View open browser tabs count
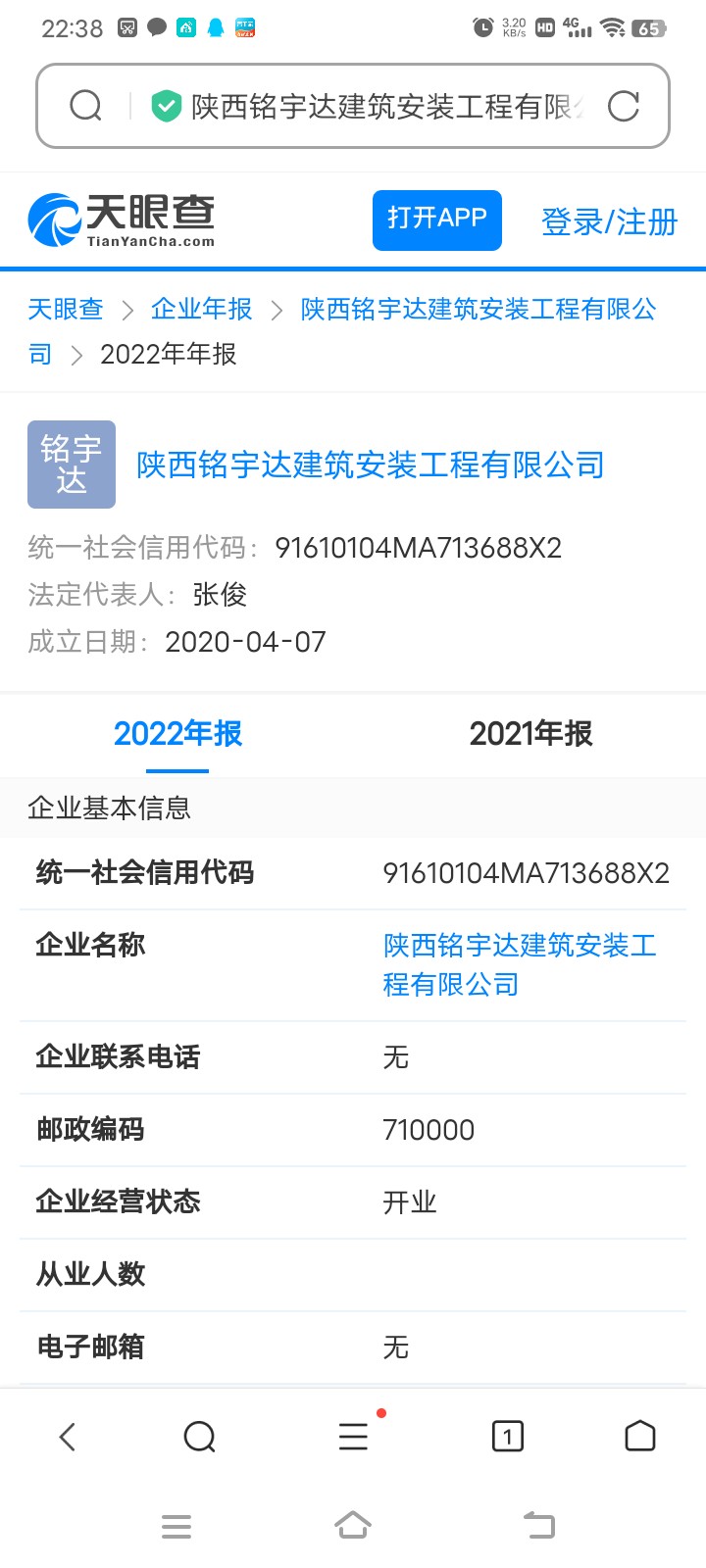The width and height of the screenshot is (706, 1568). click(x=507, y=1437)
